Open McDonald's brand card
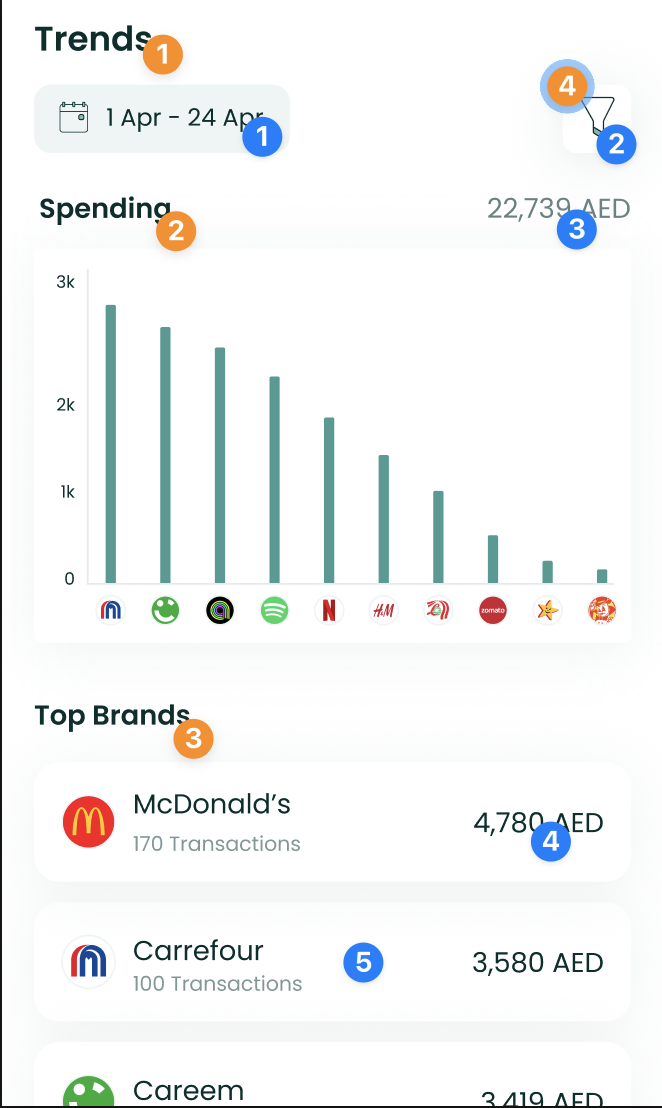Image resolution: width=662 pixels, height=1108 pixels. [x=331, y=822]
